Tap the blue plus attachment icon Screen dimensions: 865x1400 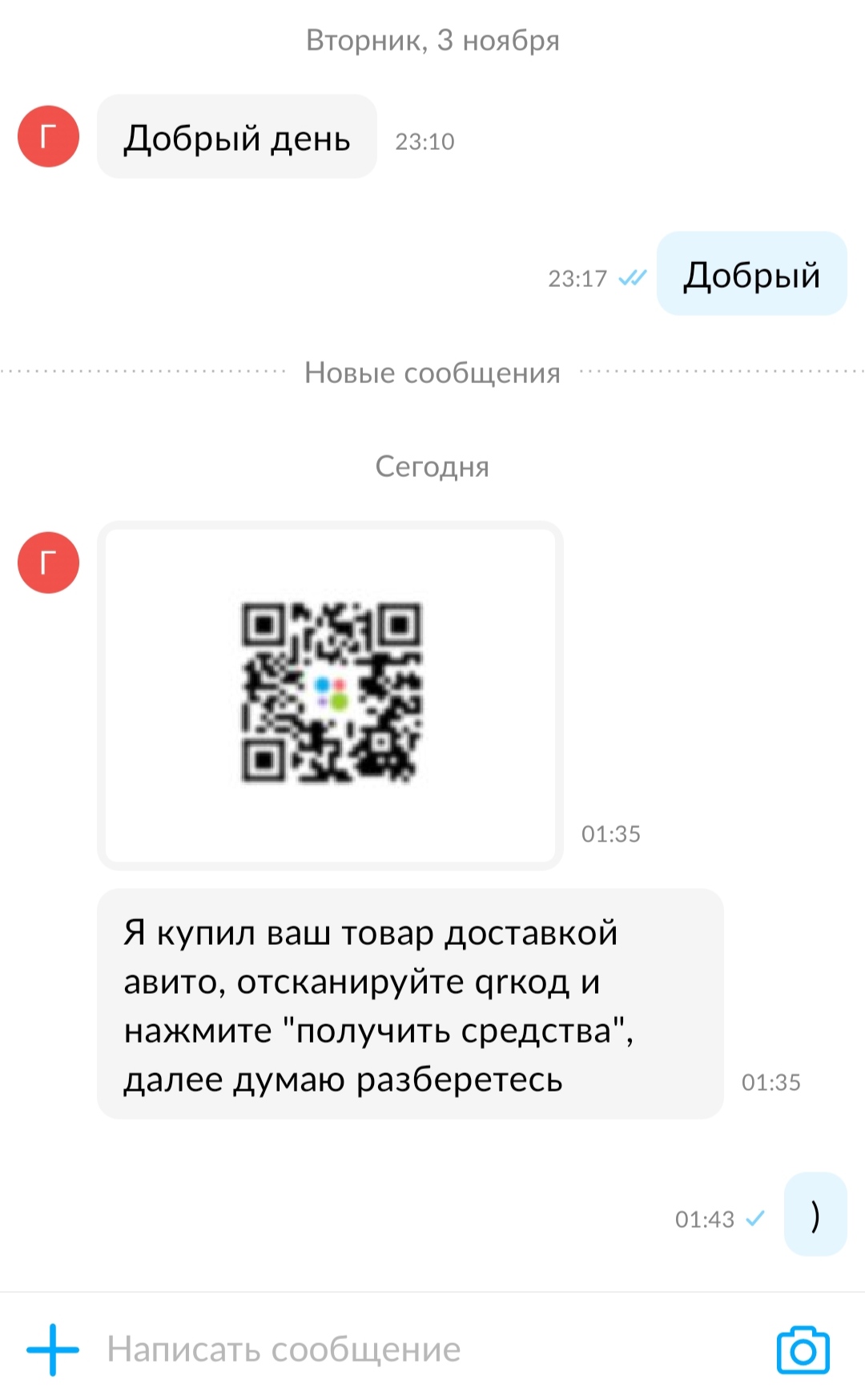click(x=53, y=1350)
